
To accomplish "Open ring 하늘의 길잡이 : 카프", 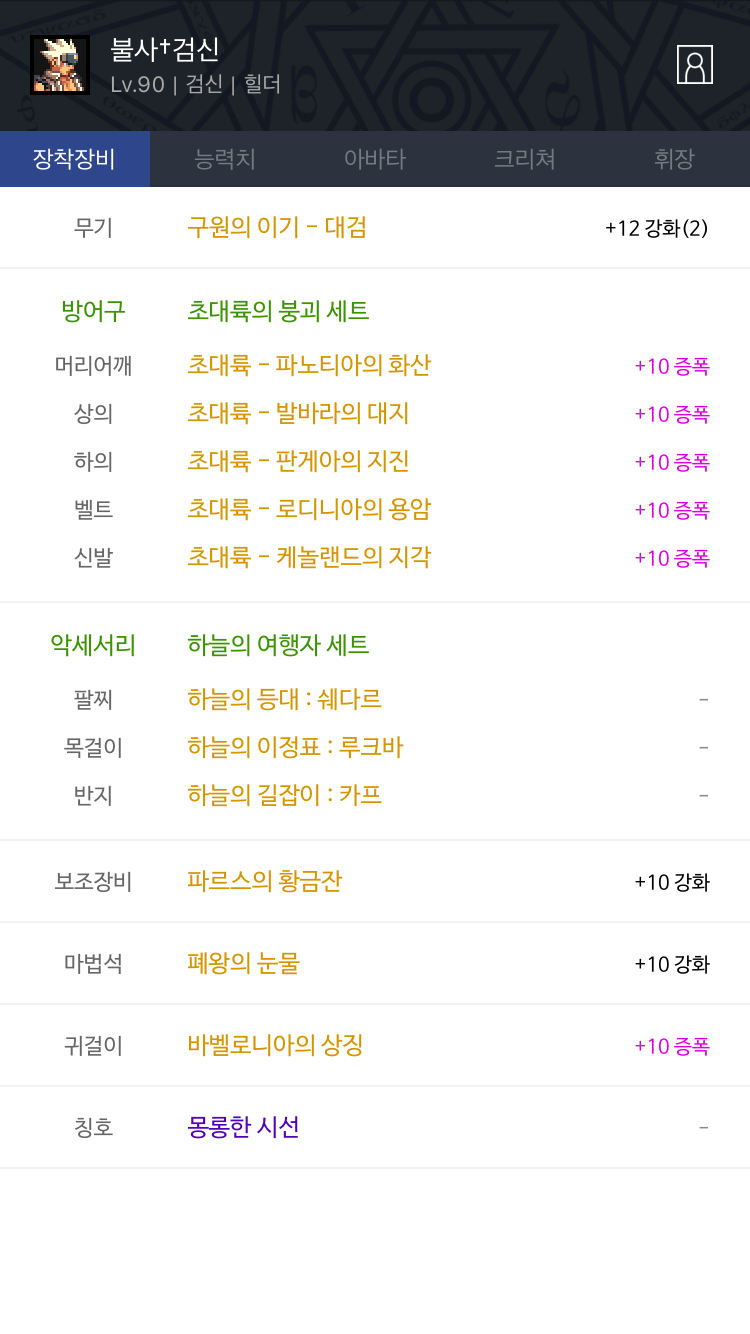I will [x=284, y=795].
